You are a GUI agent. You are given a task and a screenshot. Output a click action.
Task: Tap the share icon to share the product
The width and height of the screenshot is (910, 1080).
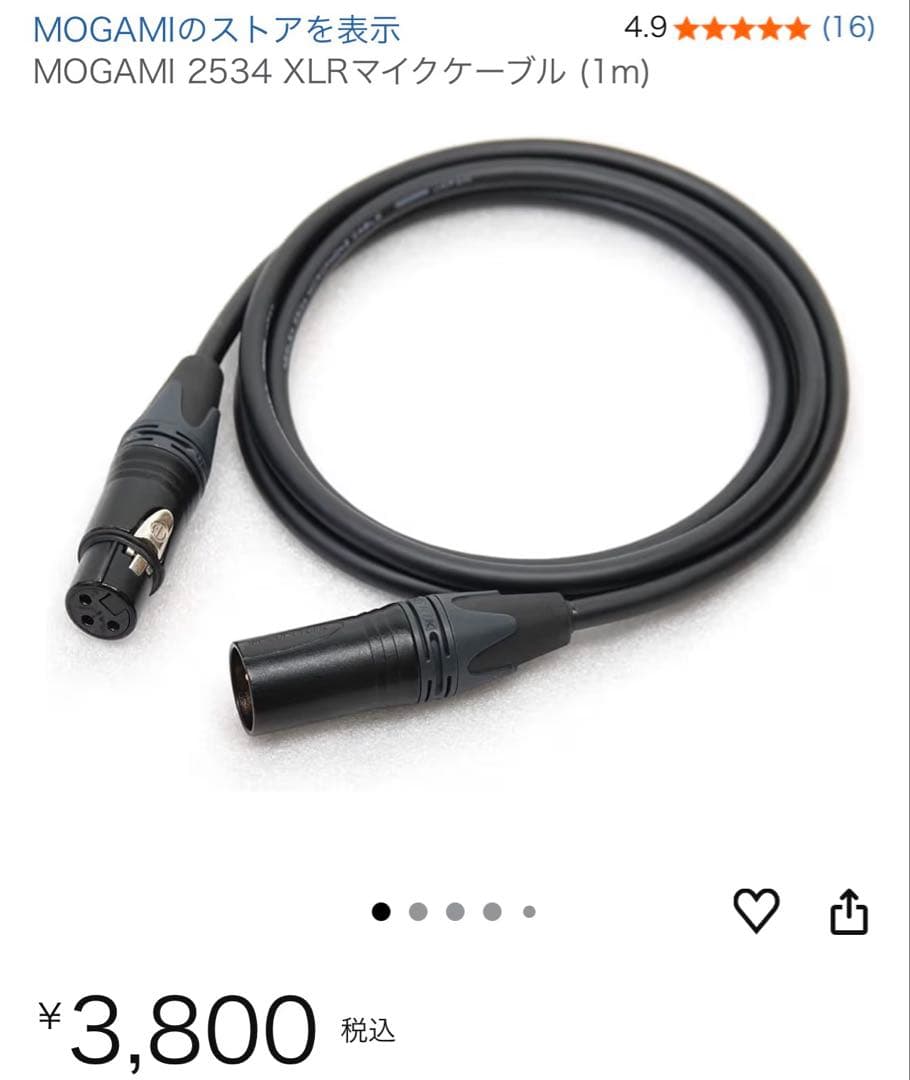point(847,910)
